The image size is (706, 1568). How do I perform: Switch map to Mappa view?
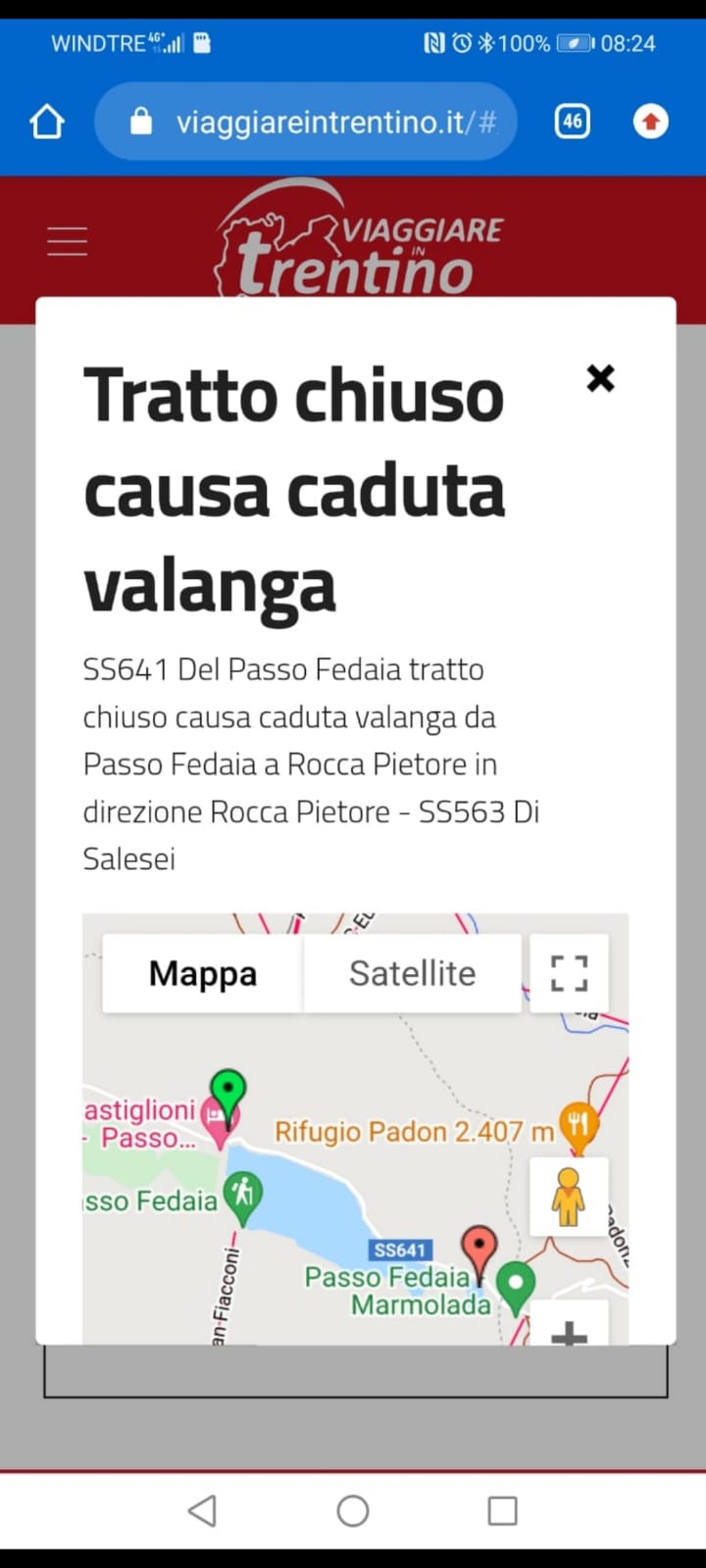pyautogui.click(x=203, y=973)
